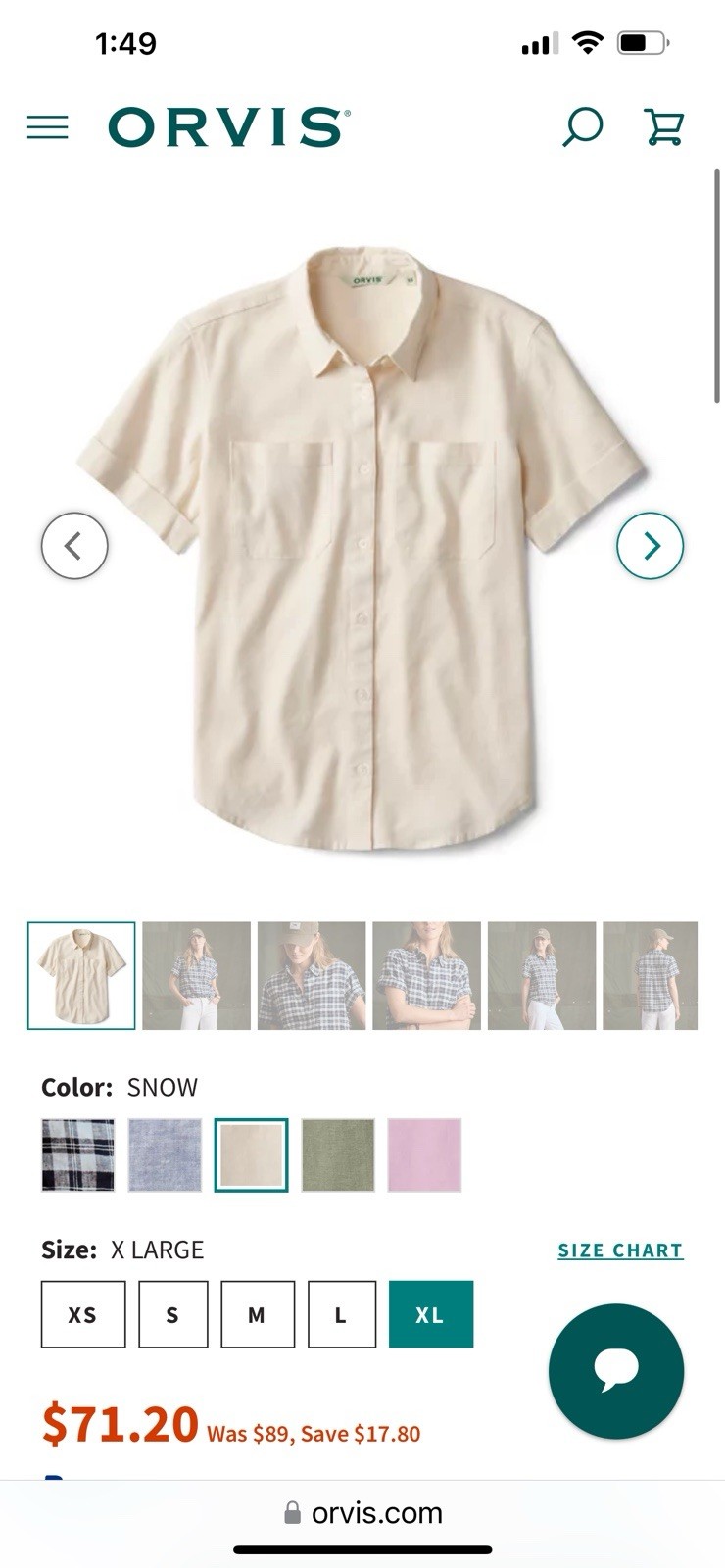Choose size S
Viewport: 725px width, 1568px height.
pos(172,1314)
